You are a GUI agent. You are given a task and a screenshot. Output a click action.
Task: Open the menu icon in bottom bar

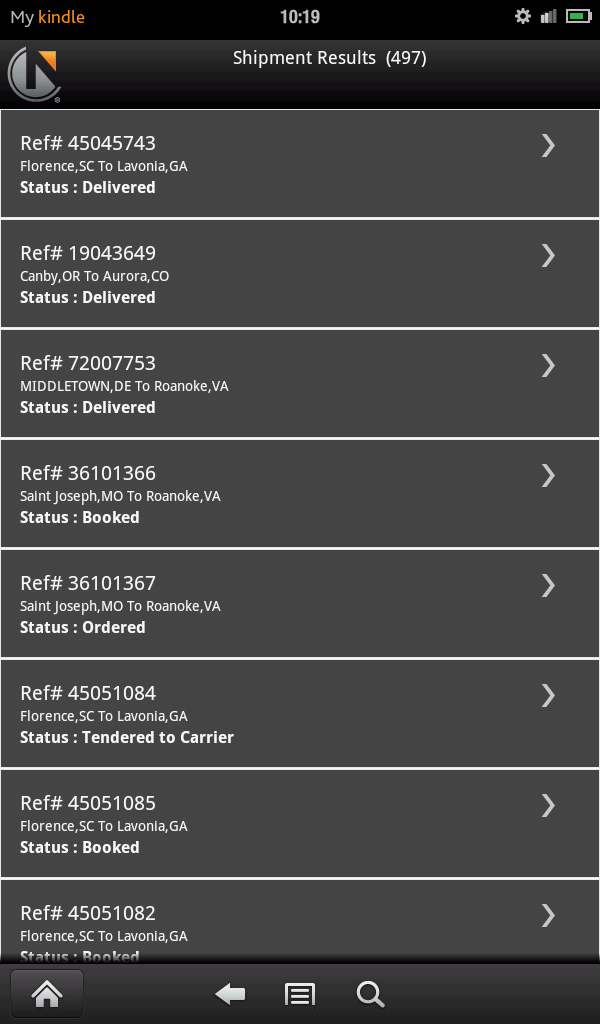pyautogui.click(x=300, y=994)
